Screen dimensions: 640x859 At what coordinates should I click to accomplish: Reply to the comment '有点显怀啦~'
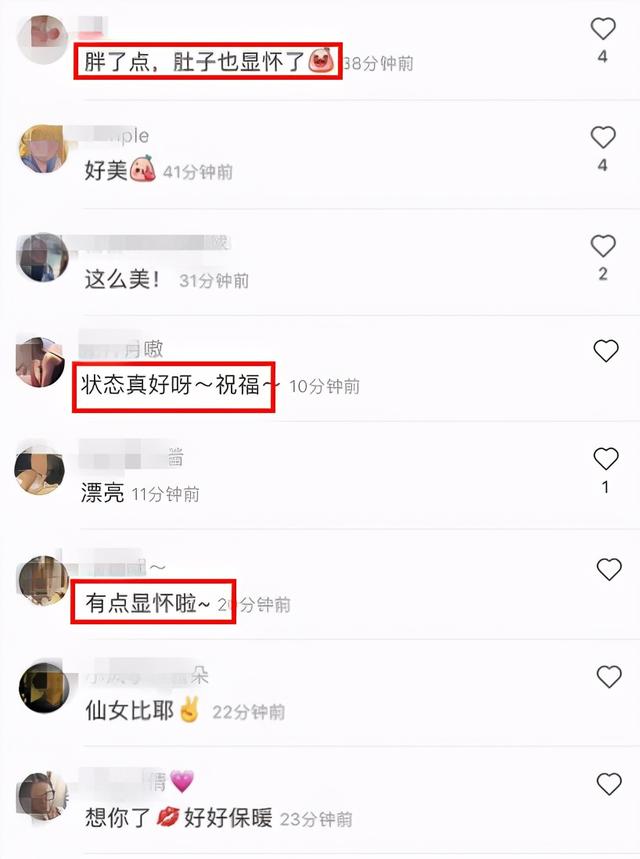(x=152, y=604)
